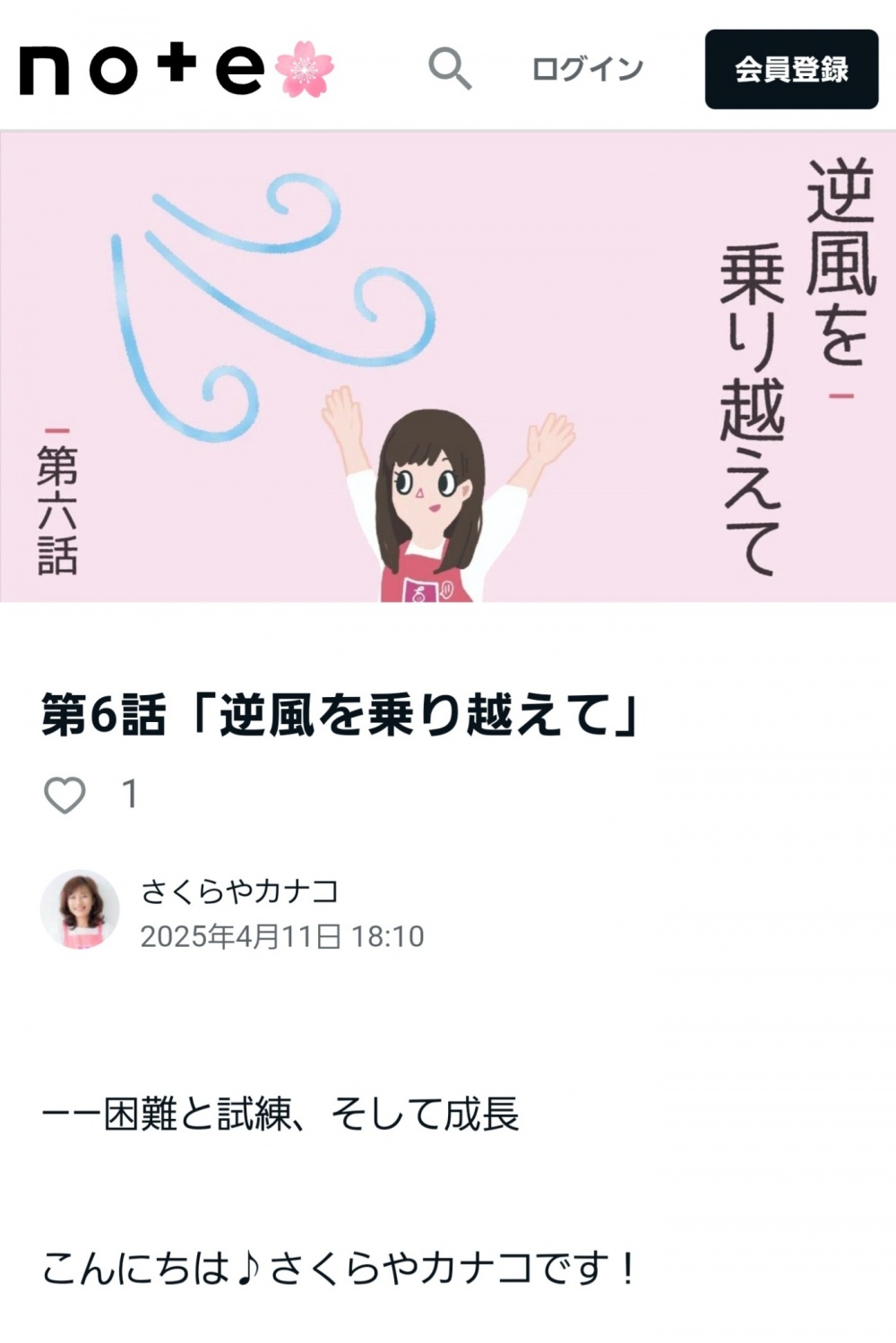Open the search magnifier icon
The height and width of the screenshot is (1343, 896).
coord(450,69)
